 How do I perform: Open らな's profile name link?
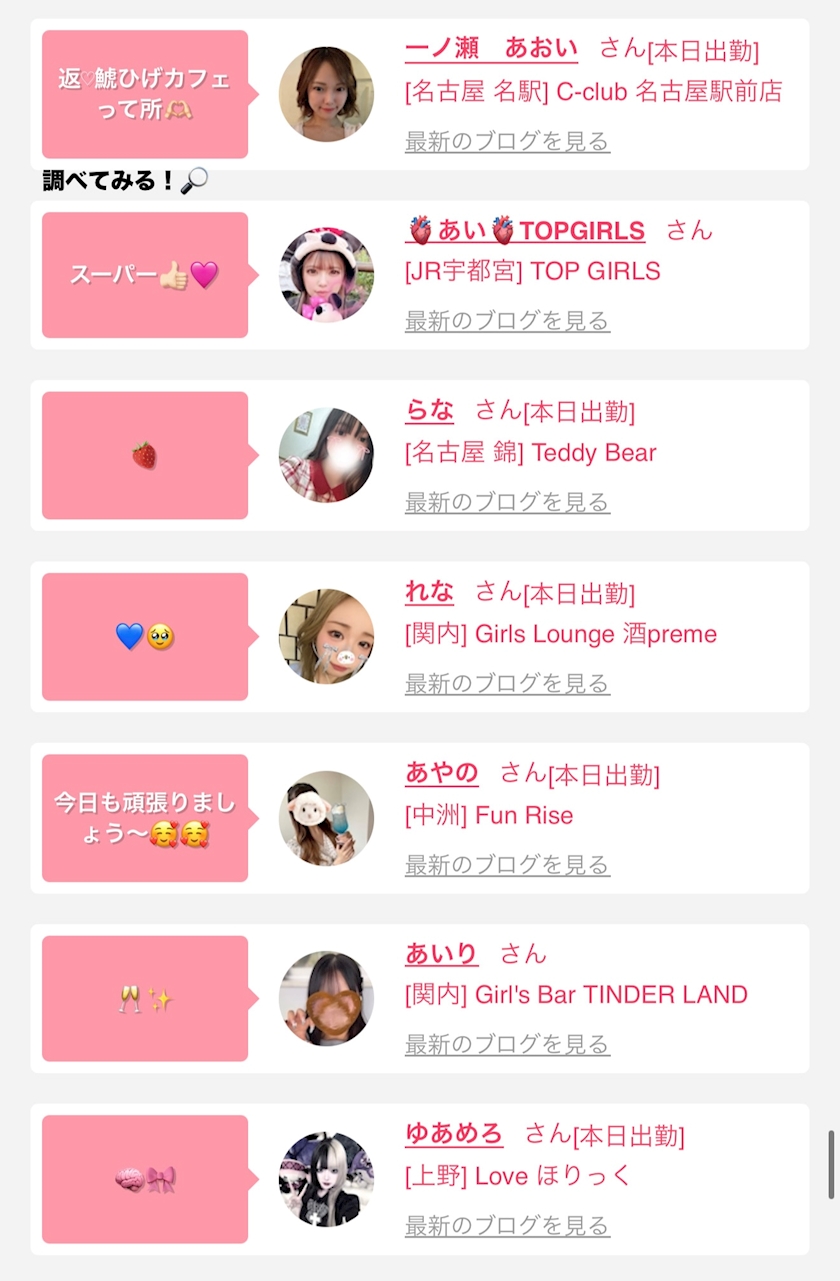pos(429,410)
